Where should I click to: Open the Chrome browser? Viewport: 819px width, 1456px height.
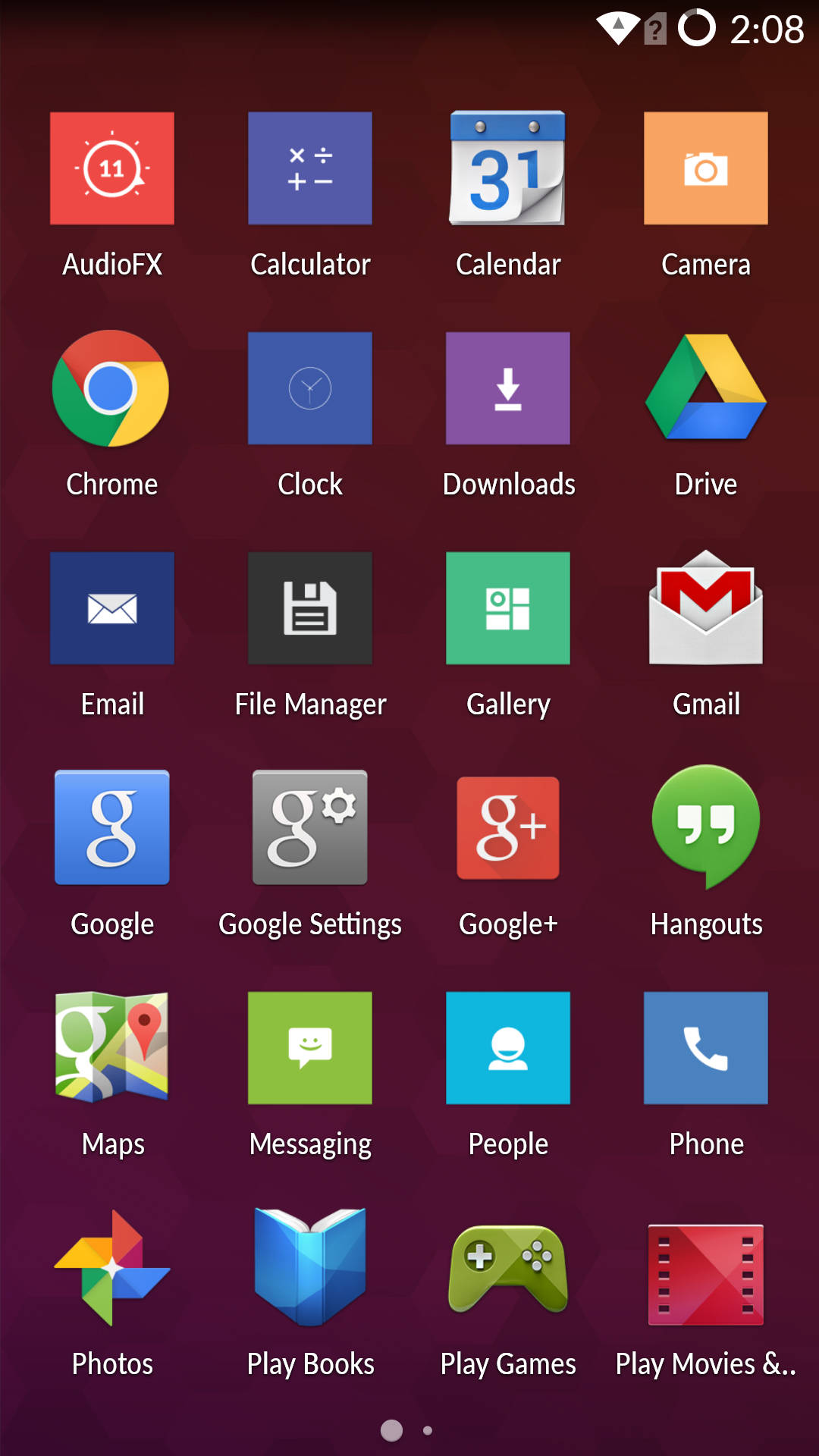pyautogui.click(x=112, y=388)
